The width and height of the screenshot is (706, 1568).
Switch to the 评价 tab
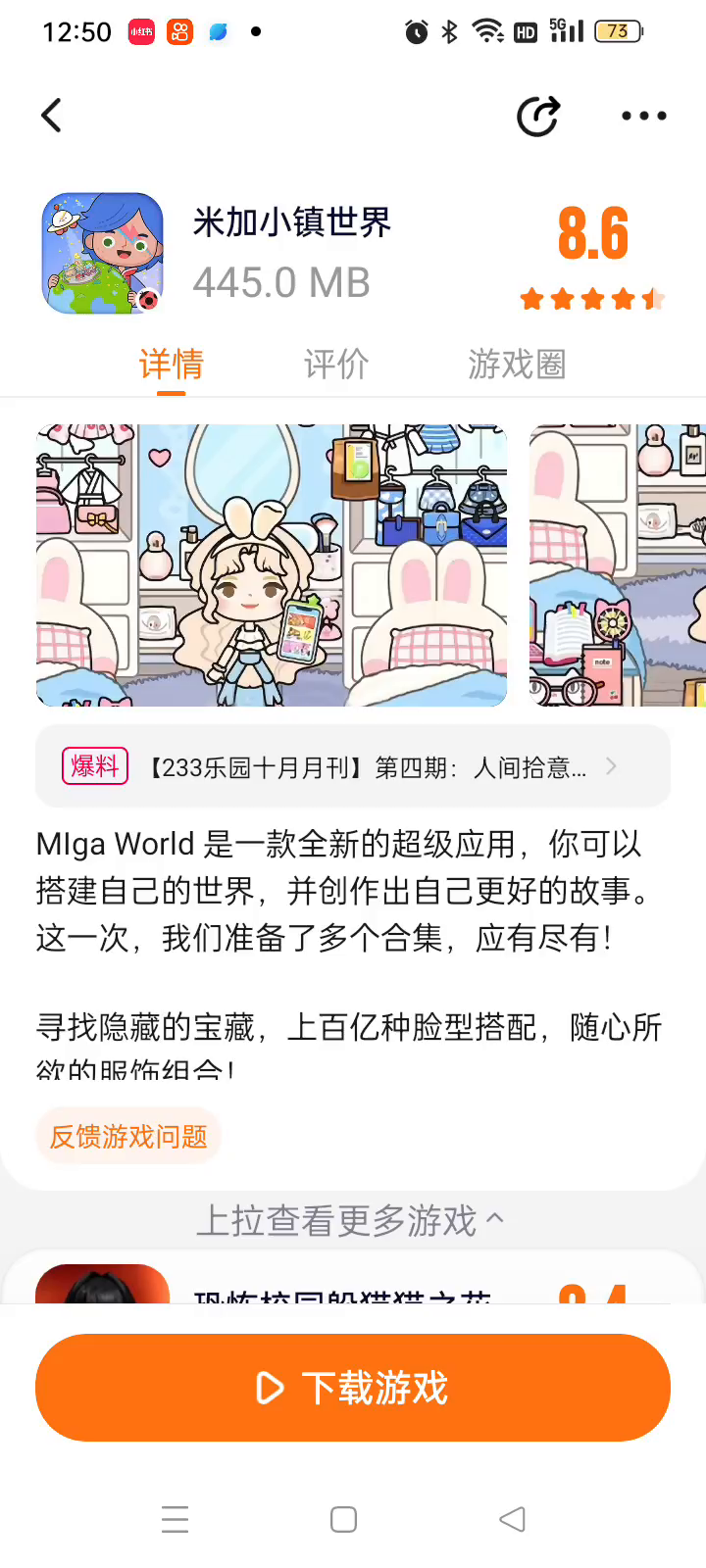pyautogui.click(x=336, y=365)
